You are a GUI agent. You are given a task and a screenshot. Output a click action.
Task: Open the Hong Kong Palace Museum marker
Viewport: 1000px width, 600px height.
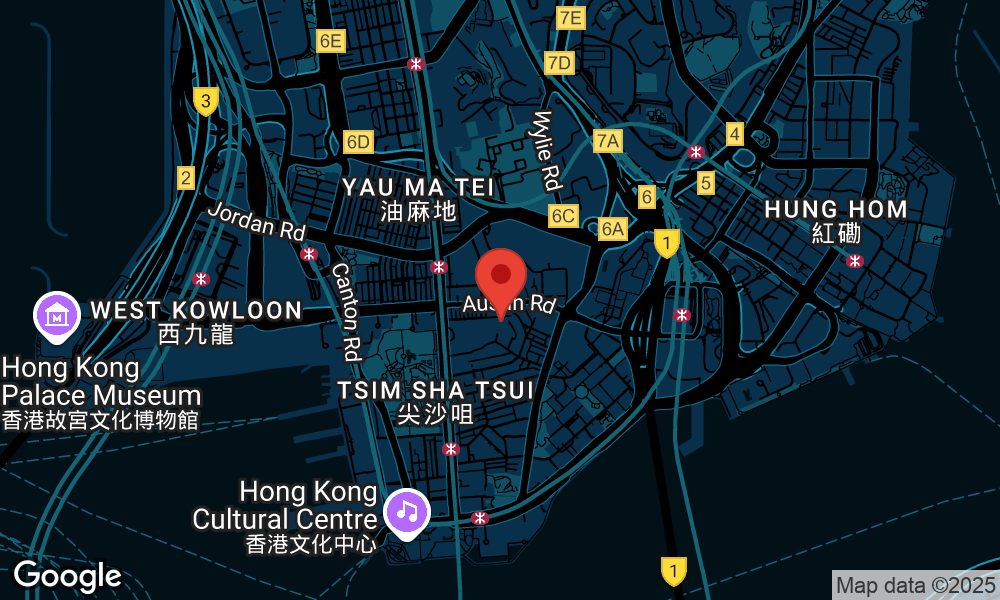coord(58,316)
